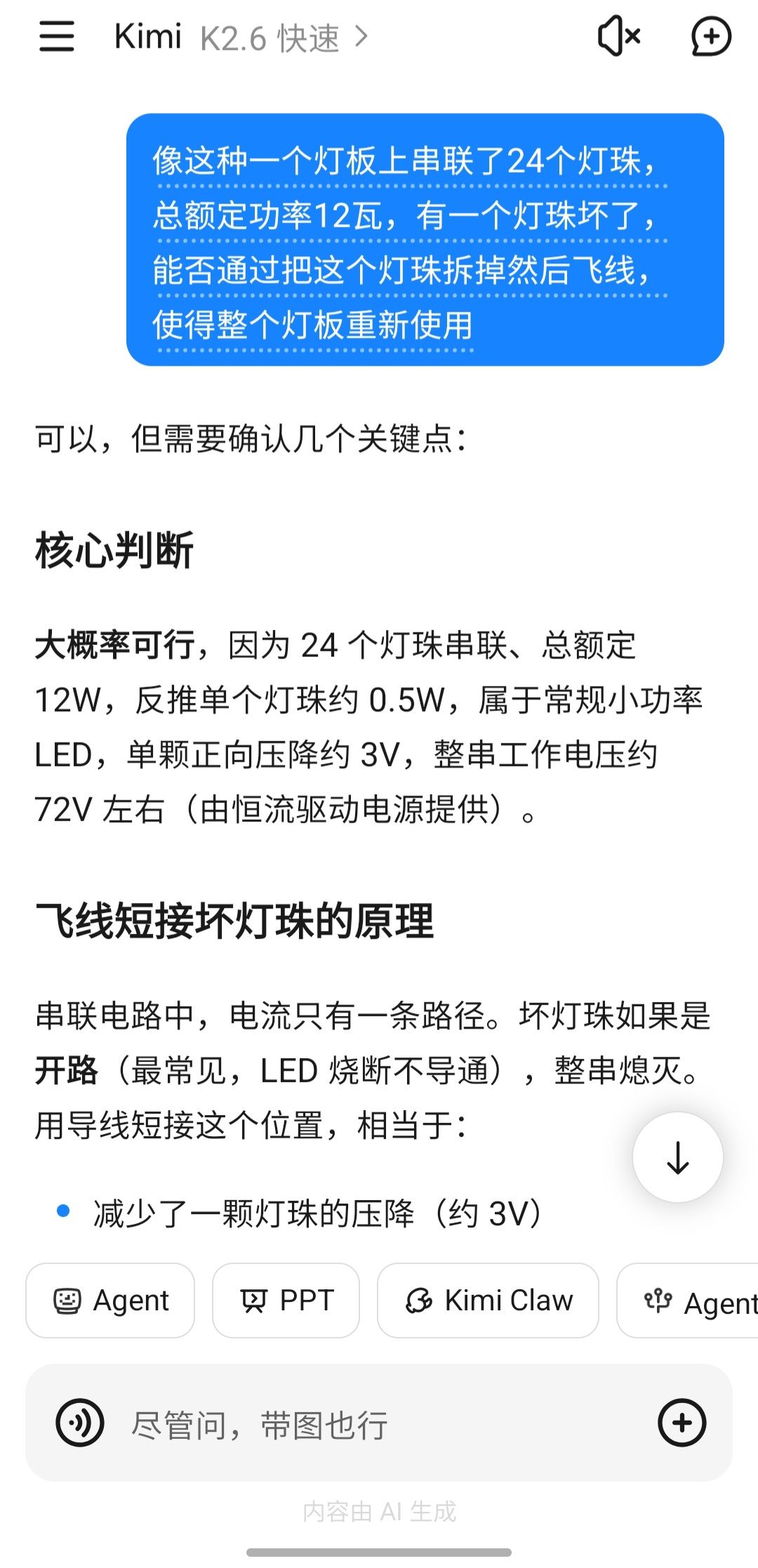
Task: Jump to bottom with the down arrow button
Action: 677,1158
